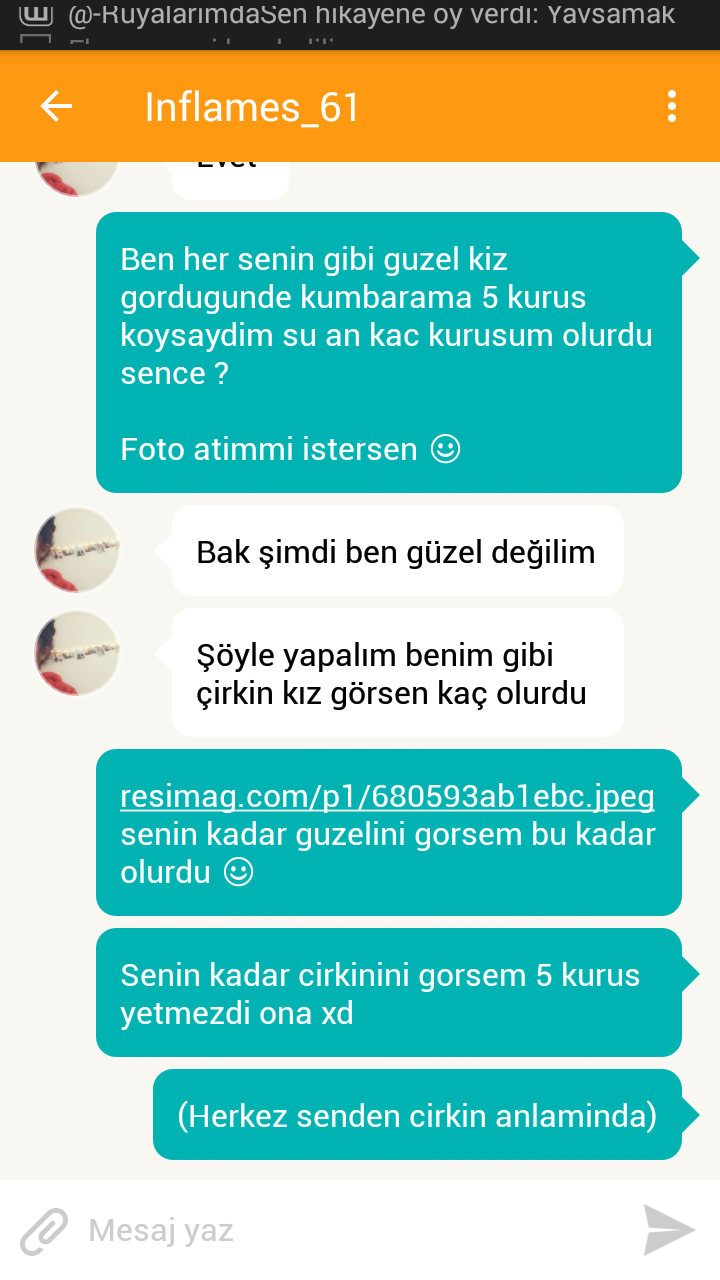Tap the avatar beside 'Bak şimdi ben güzel değilim'
This screenshot has height=1280, width=720.
(x=75, y=550)
